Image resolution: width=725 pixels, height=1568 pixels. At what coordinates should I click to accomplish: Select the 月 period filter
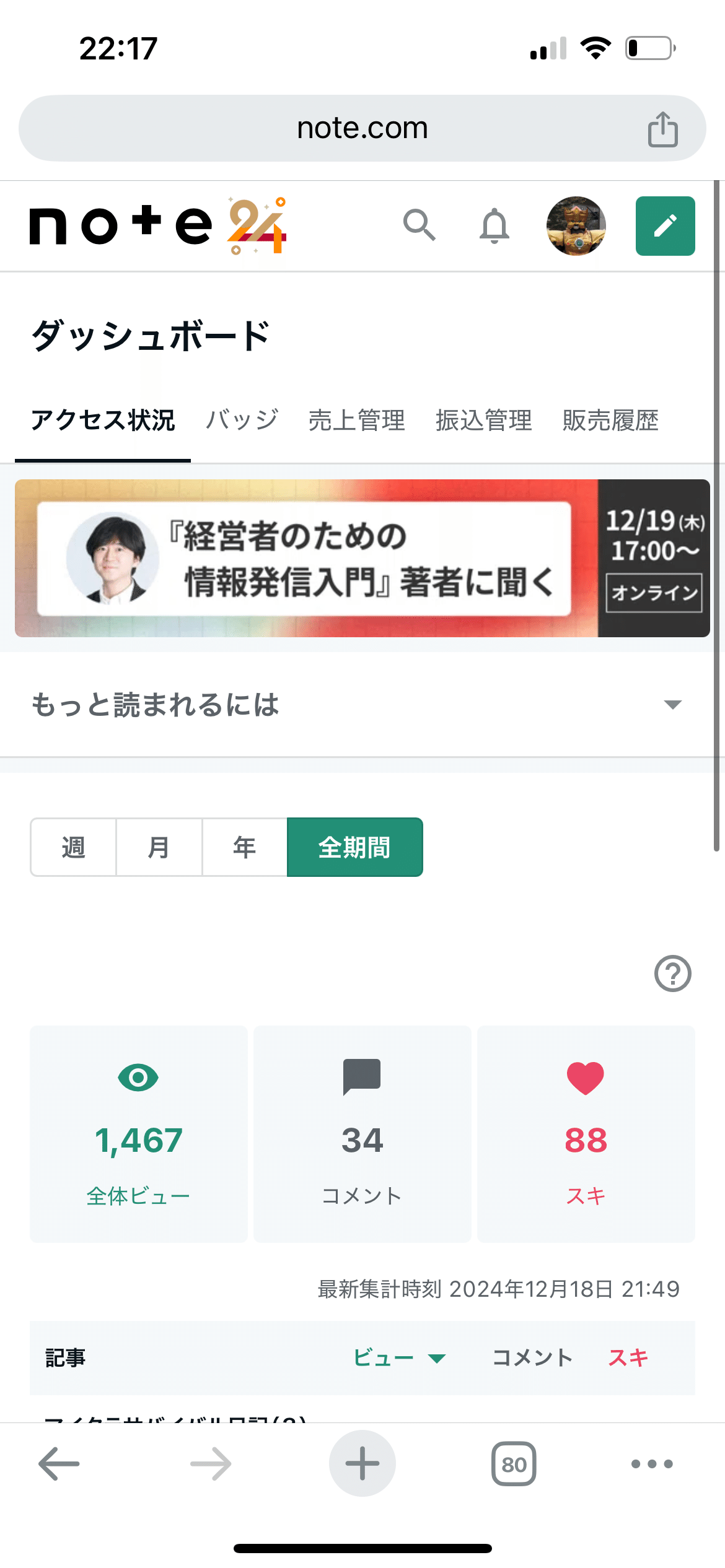click(159, 847)
